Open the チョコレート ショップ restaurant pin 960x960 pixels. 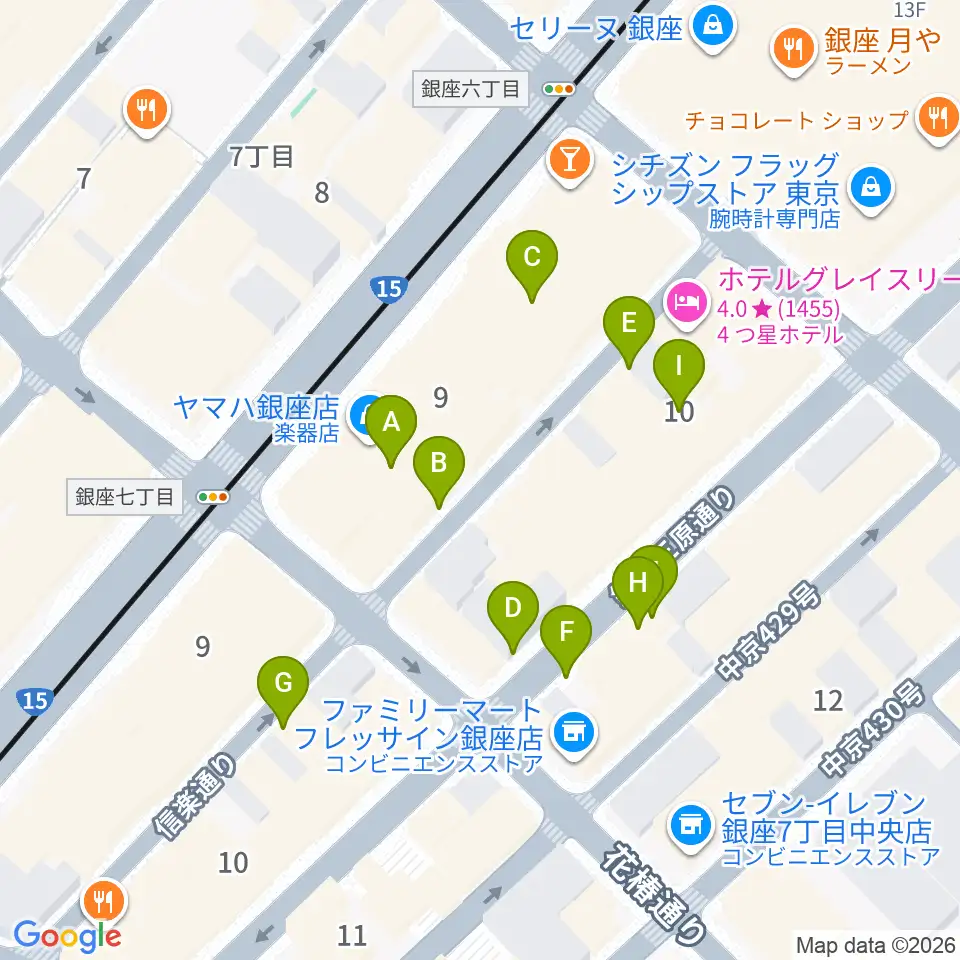click(x=939, y=117)
